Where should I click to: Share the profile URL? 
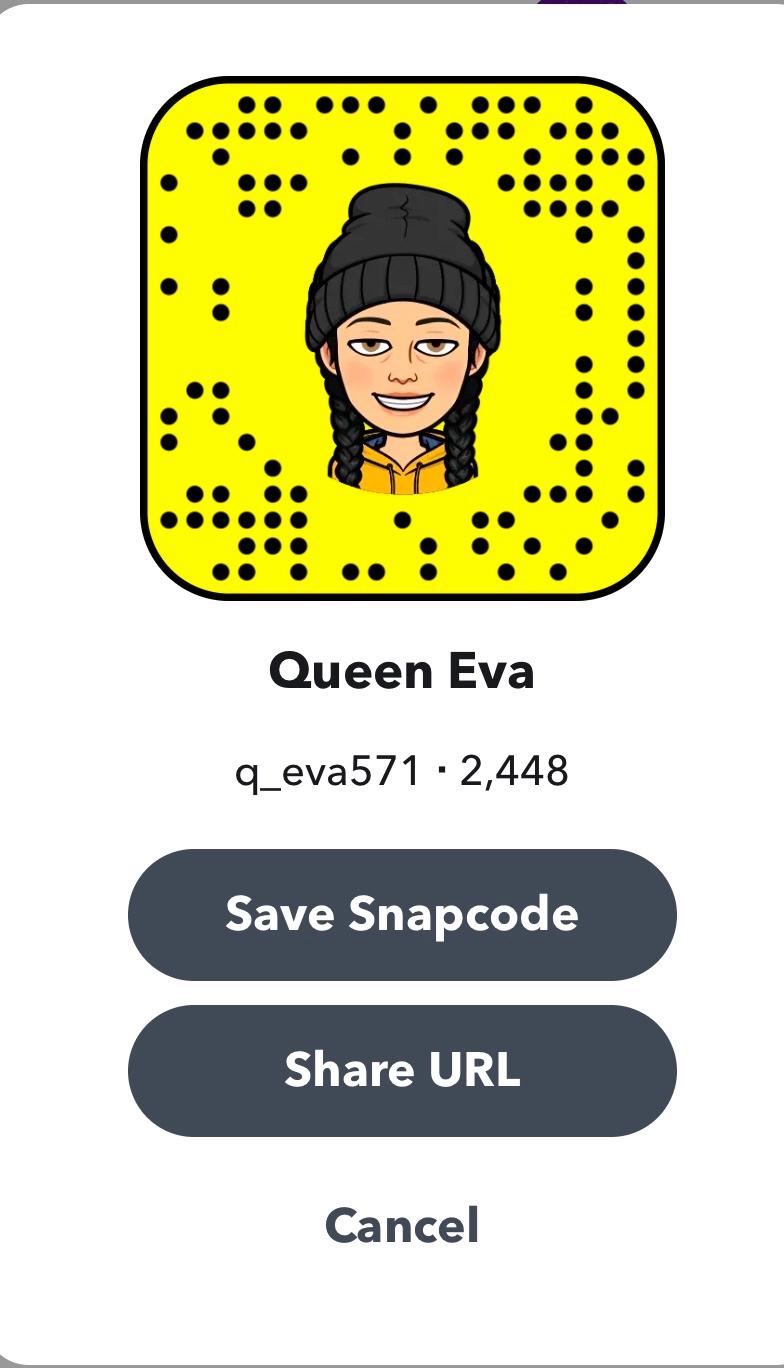(x=402, y=1070)
